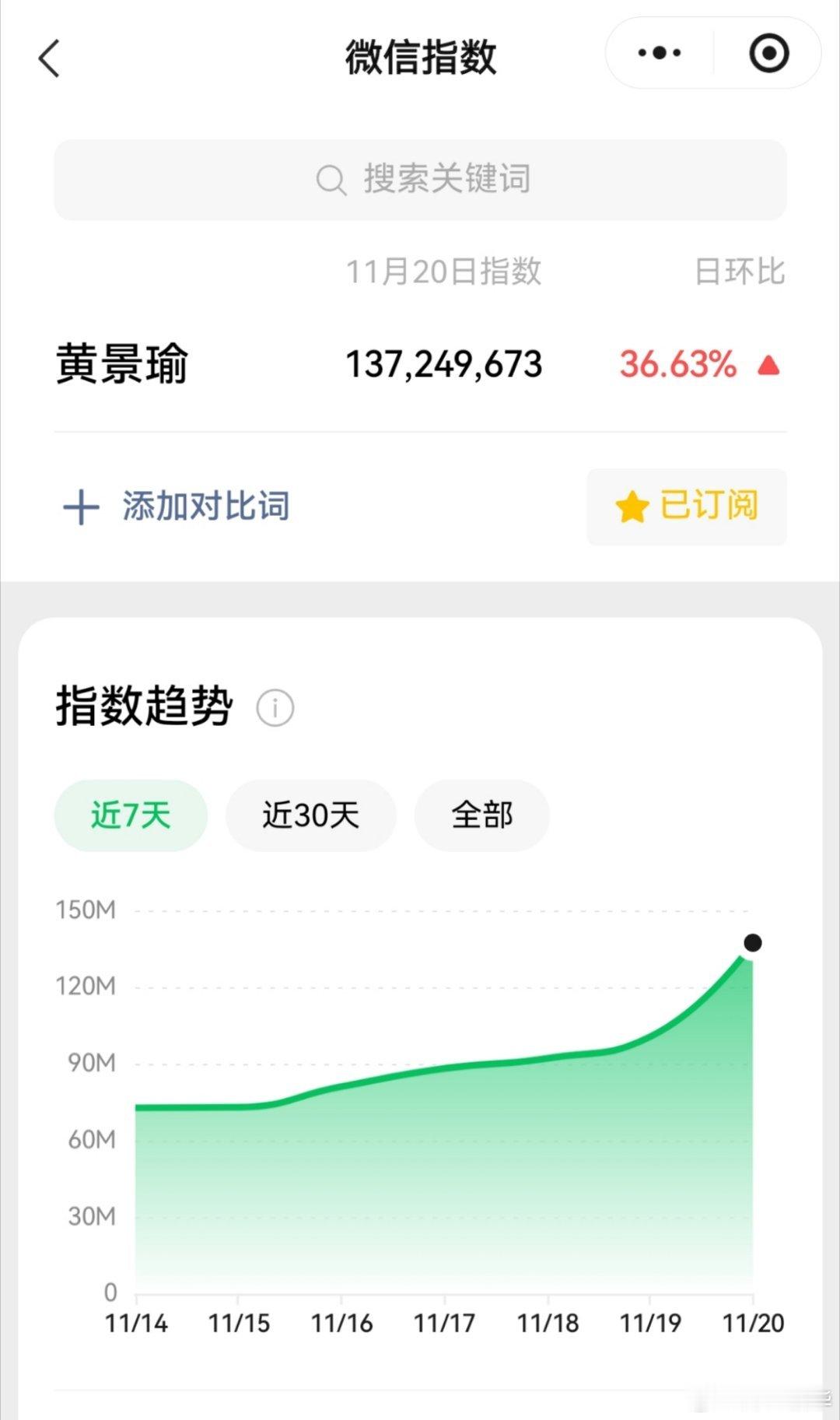The height and width of the screenshot is (1420, 840).
Task: Tap the plus icon before 添加对比词
Action: [x=80, y=507]
